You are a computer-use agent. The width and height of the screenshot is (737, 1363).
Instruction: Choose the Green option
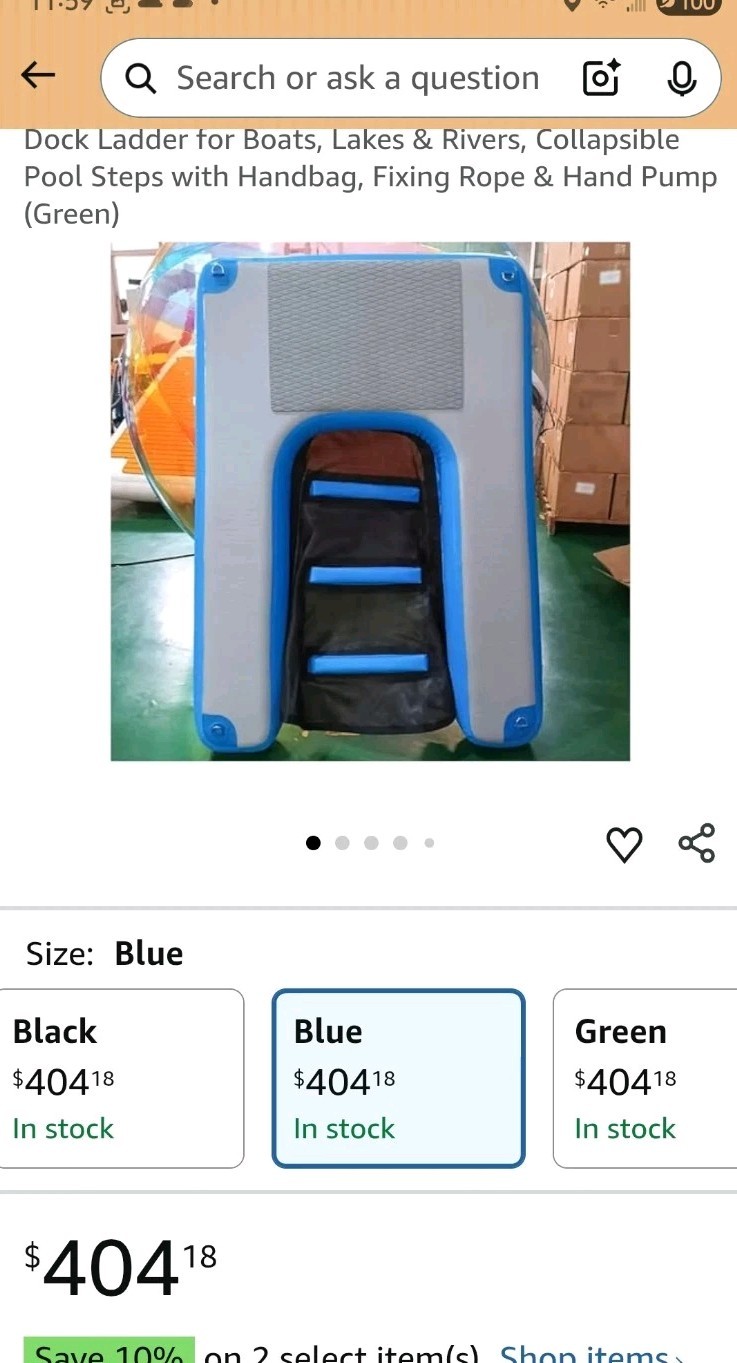pyautogui.click(x=645, y=1078)
